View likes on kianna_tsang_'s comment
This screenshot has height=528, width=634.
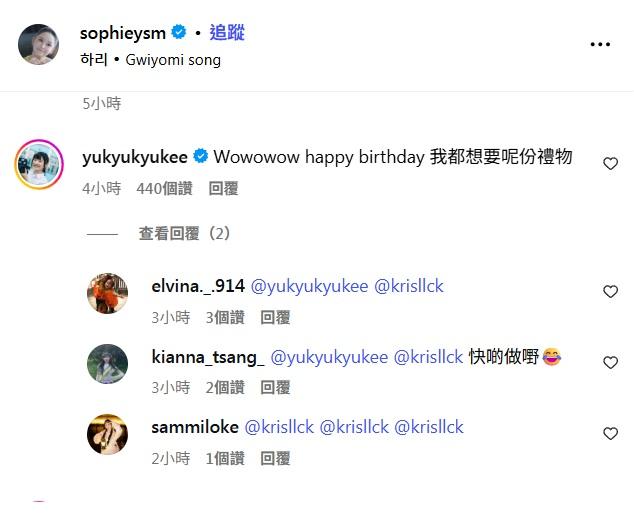tap(225, 387)
